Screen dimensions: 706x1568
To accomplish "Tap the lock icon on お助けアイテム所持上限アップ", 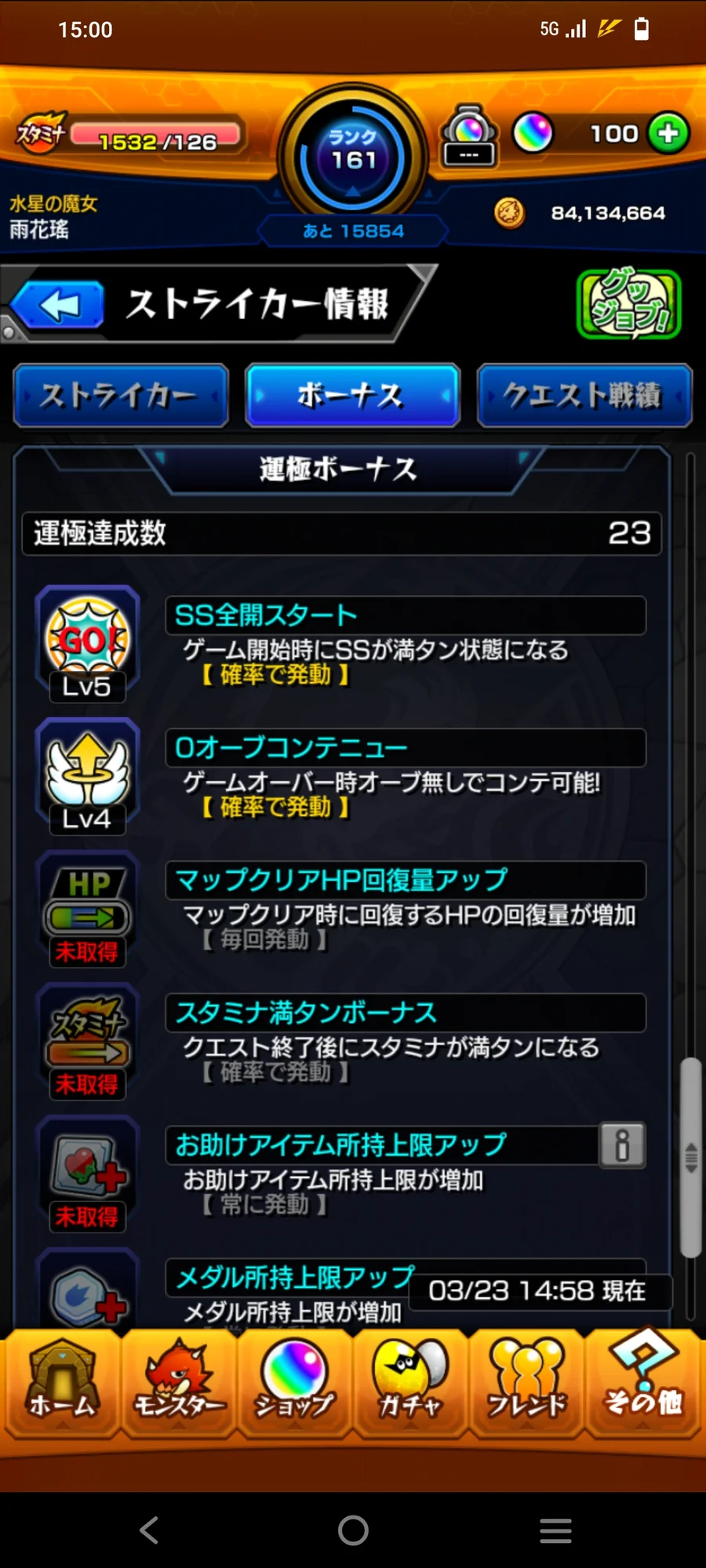I will pyautogui.click(x=622, y=1145).
